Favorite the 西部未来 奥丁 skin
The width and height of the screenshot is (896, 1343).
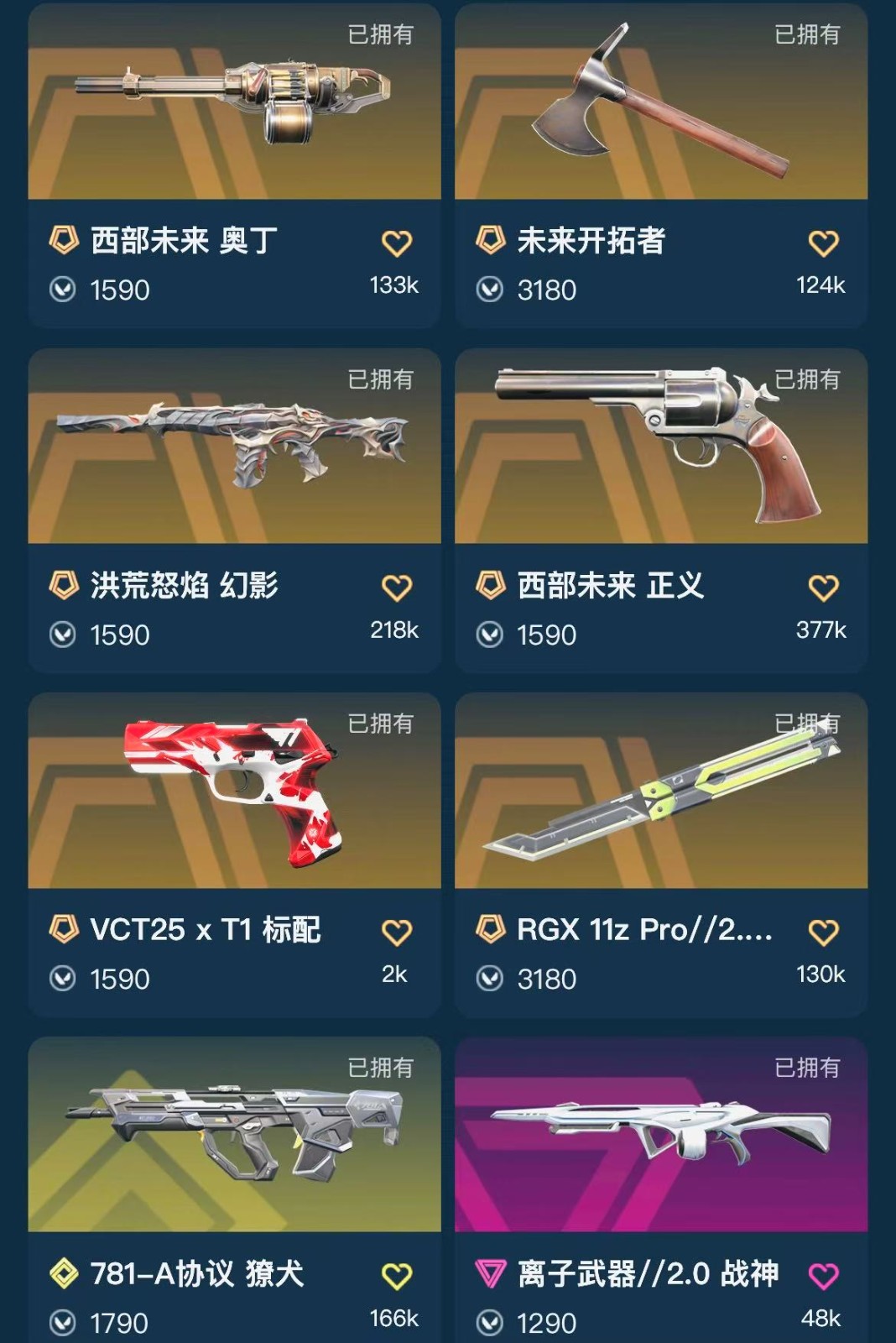396,243
